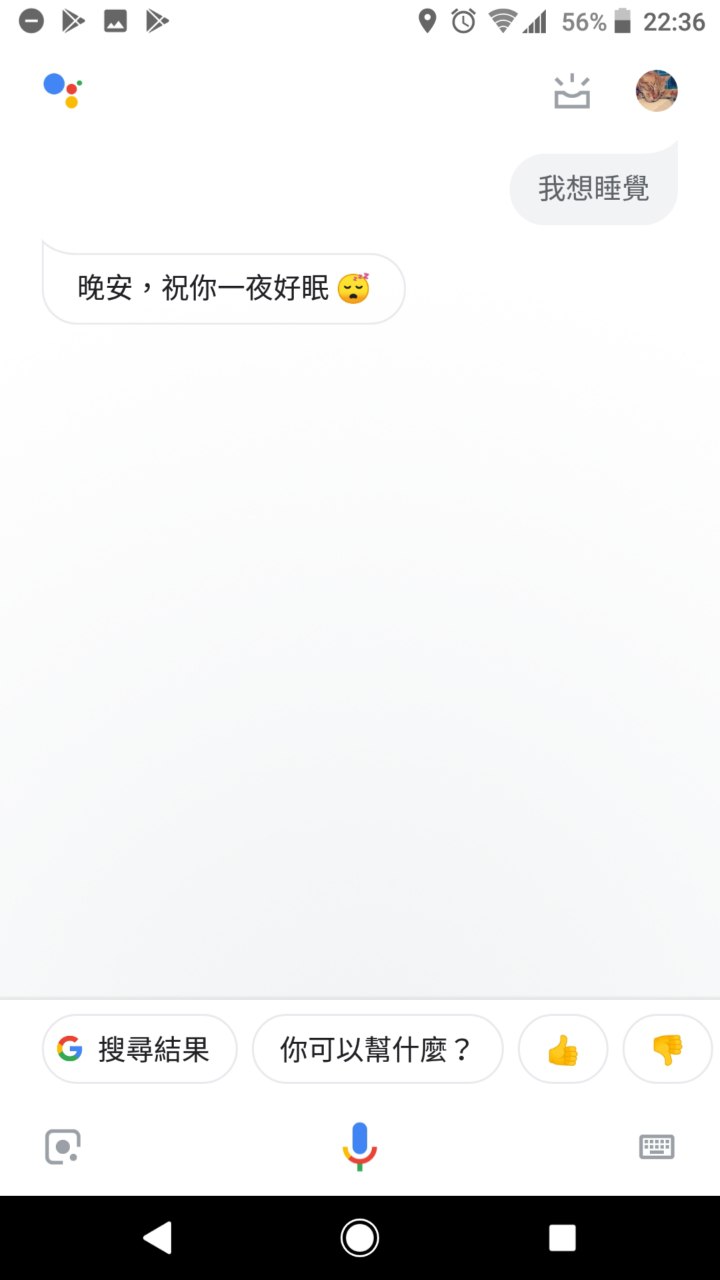Tap the 搜尋結果 search results chip
Screen dimensions: 720x1280
pos(140,1049)
